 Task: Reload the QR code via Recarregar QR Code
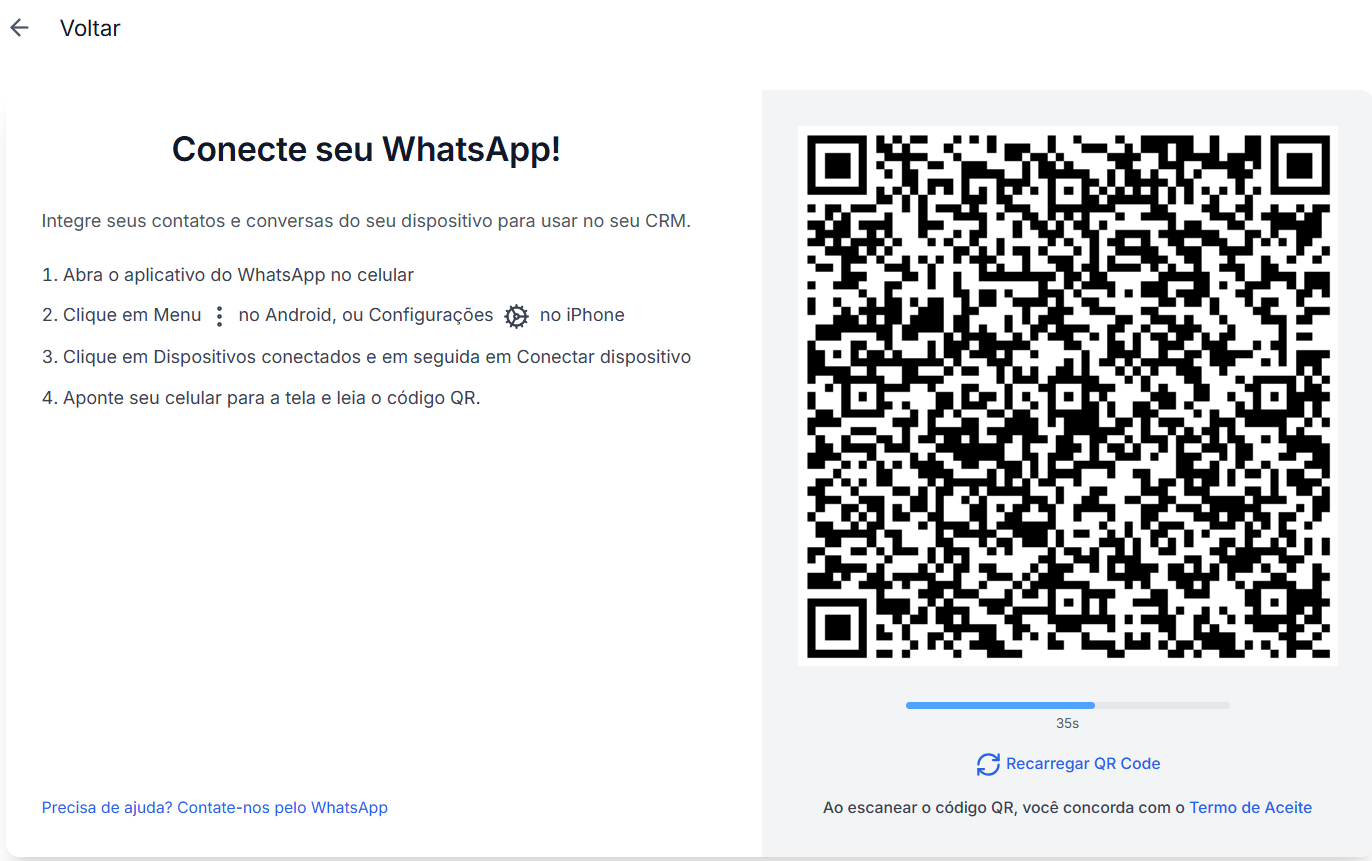point(1068,764)
